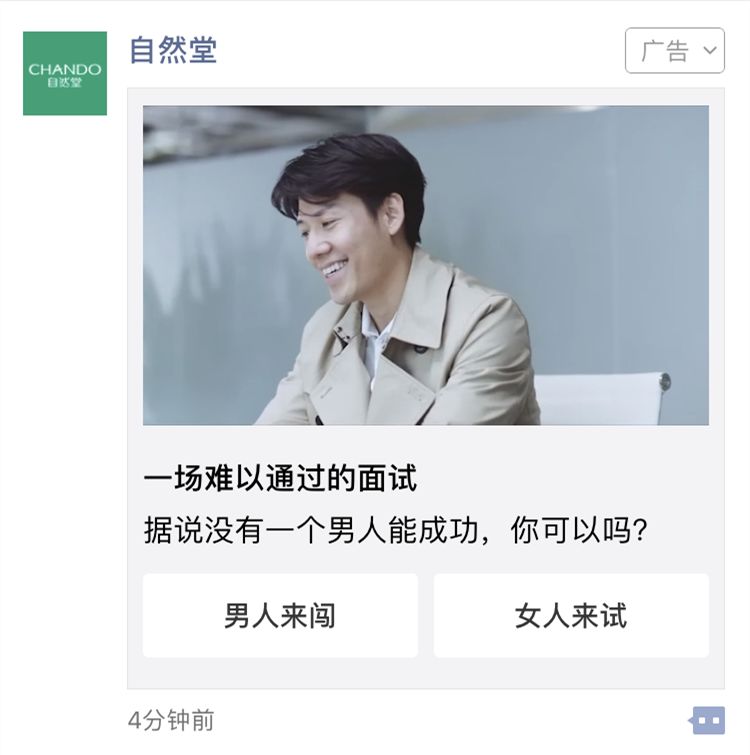750x755 pixels.
Task: Open the like and comment menu
Action: click(x=707, y=719)
